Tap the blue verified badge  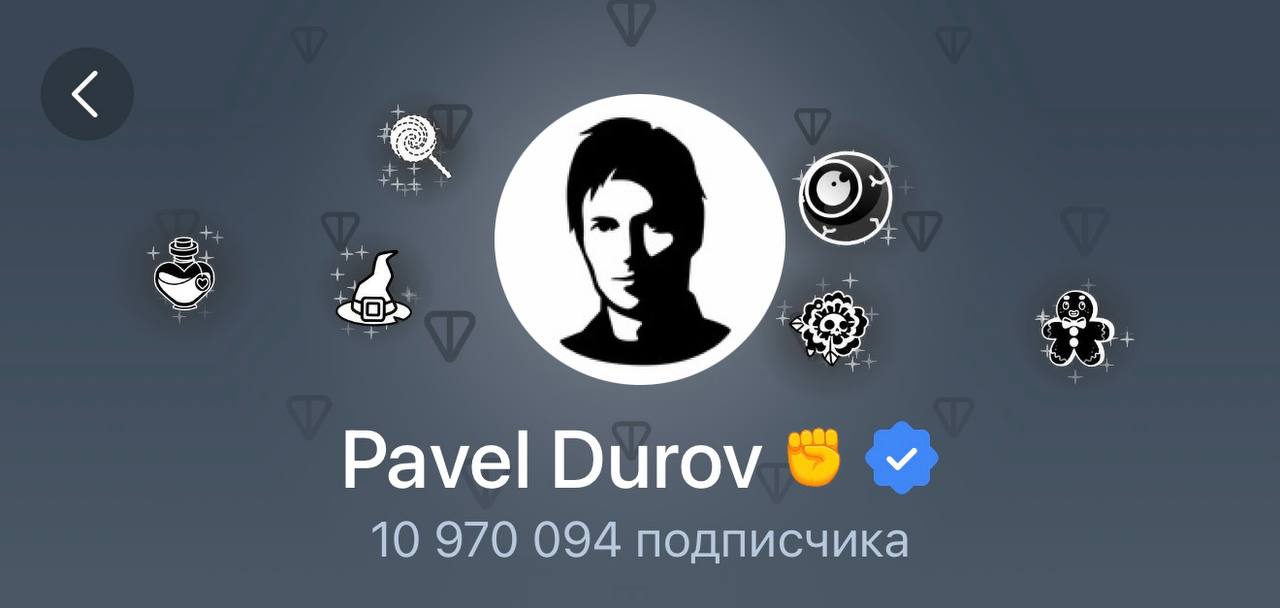(902, 459)
